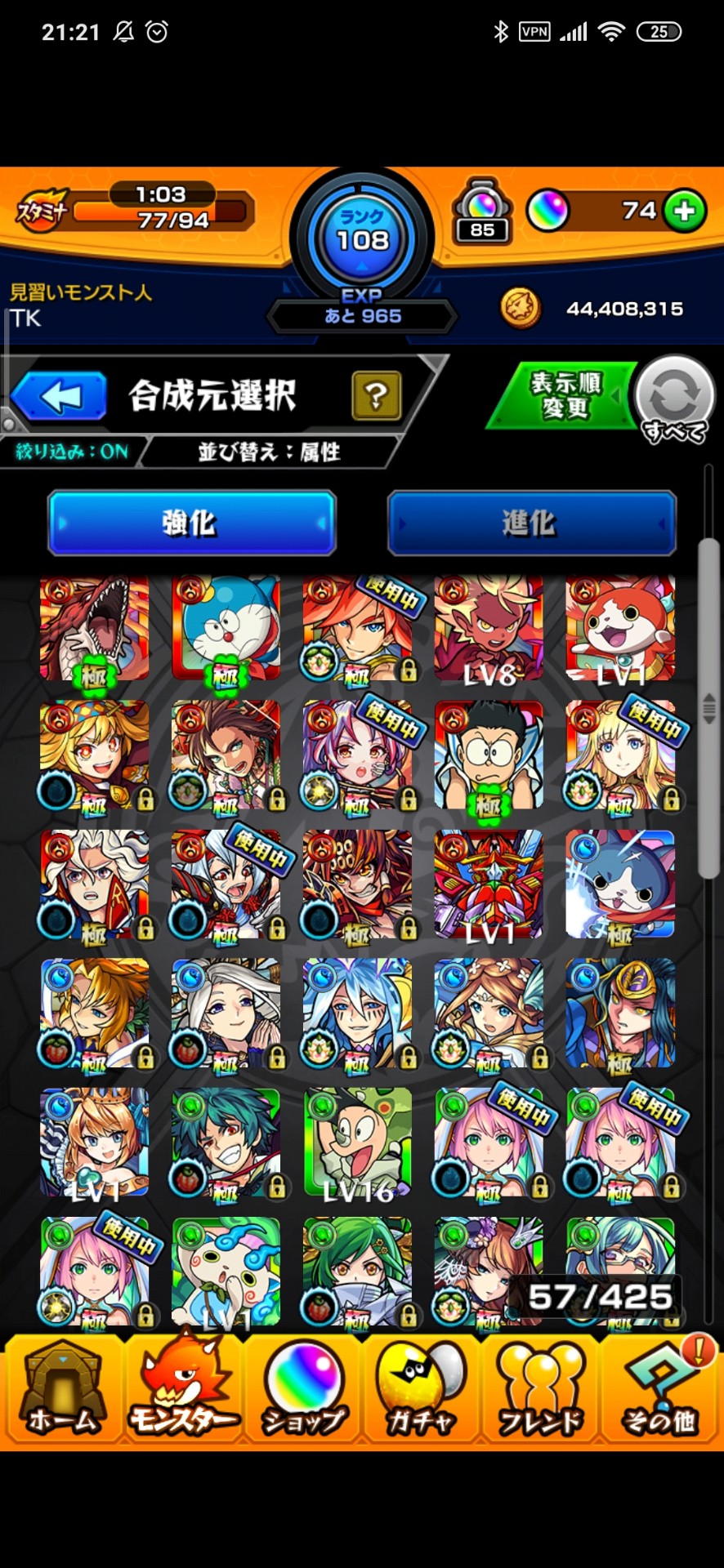The height and width of the screenshot is (1568, 724).
Task: Go back with the blue arrow button
Action: click(x=59, y=397)
